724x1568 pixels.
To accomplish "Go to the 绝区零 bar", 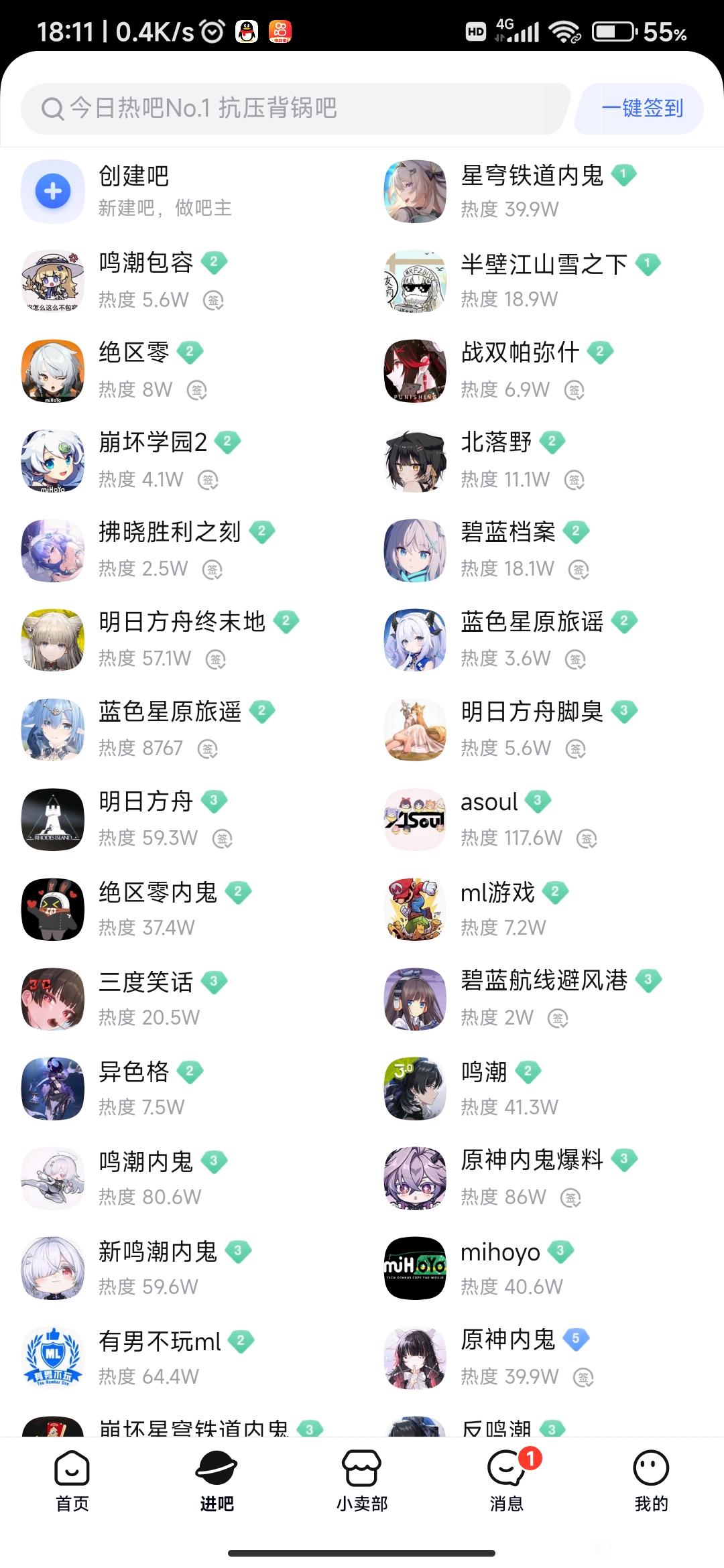I will [x=133, y=353].
